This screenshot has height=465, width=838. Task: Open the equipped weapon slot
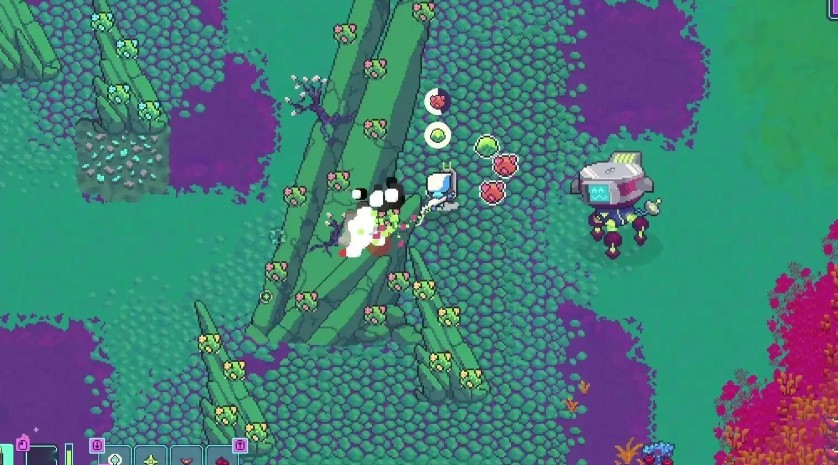(42, 456)
